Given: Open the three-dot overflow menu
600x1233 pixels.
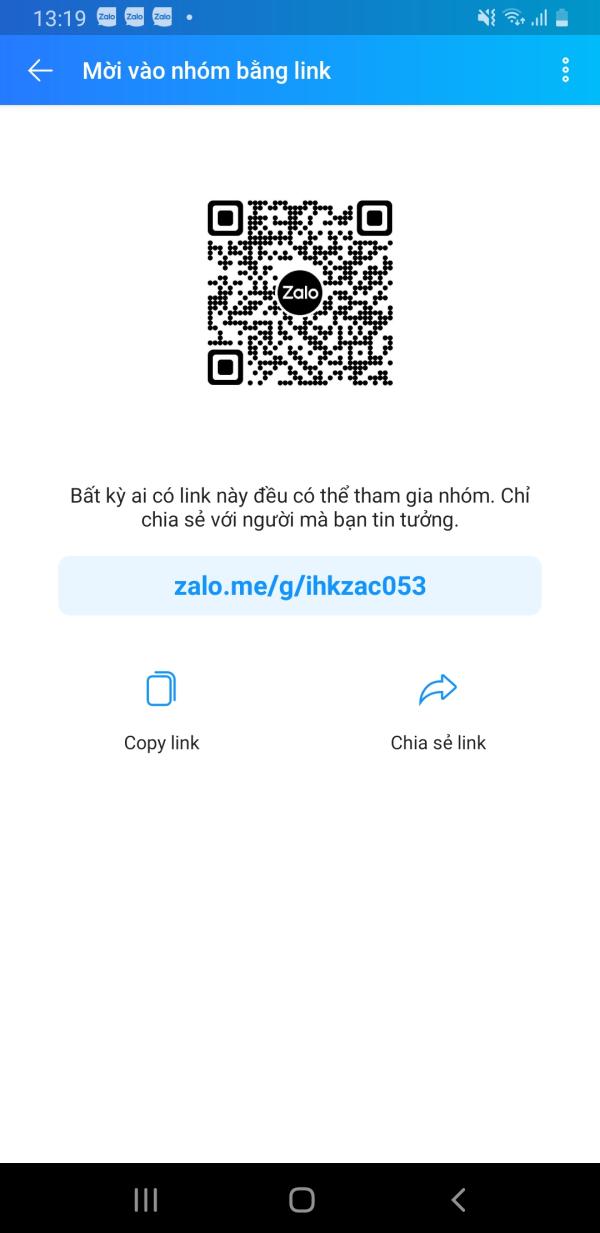Looking at the screenshot, I should pos(566,70).
